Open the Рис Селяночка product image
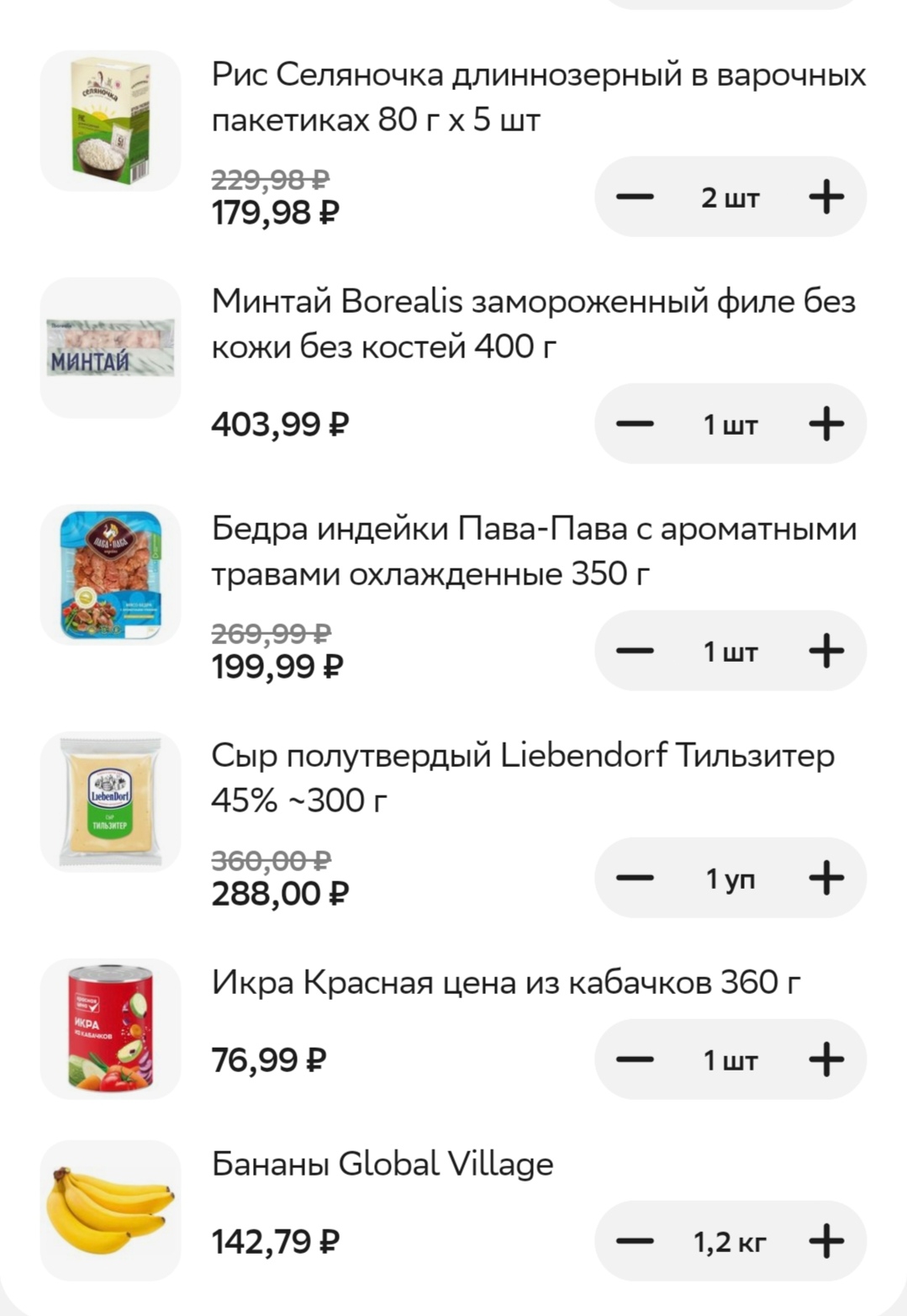Image resolution: width=907 pixels, height=1316 pixels. pos(111,120)
